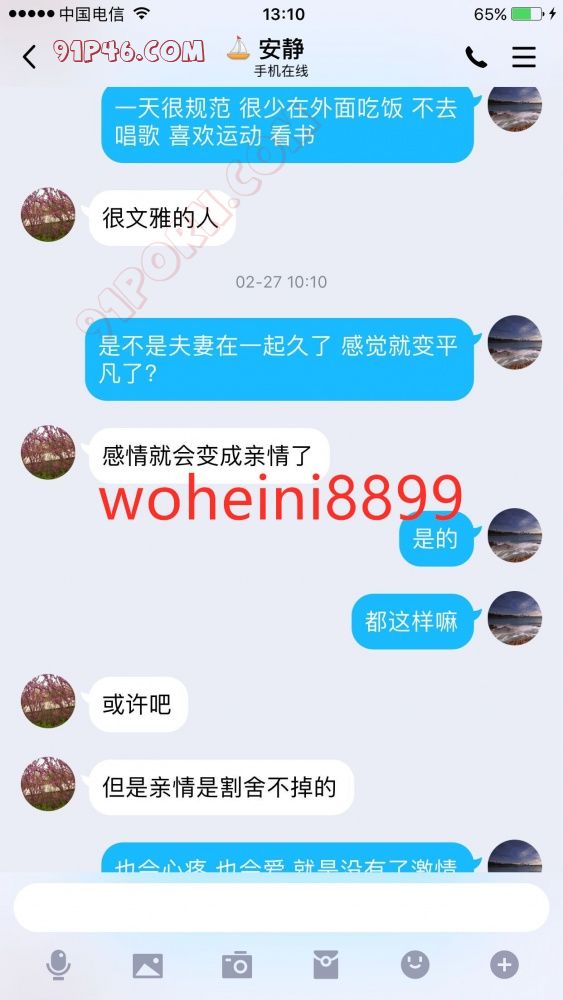Choose a picture from the gallery
The image size is (563, 1000).
(147, 965)
